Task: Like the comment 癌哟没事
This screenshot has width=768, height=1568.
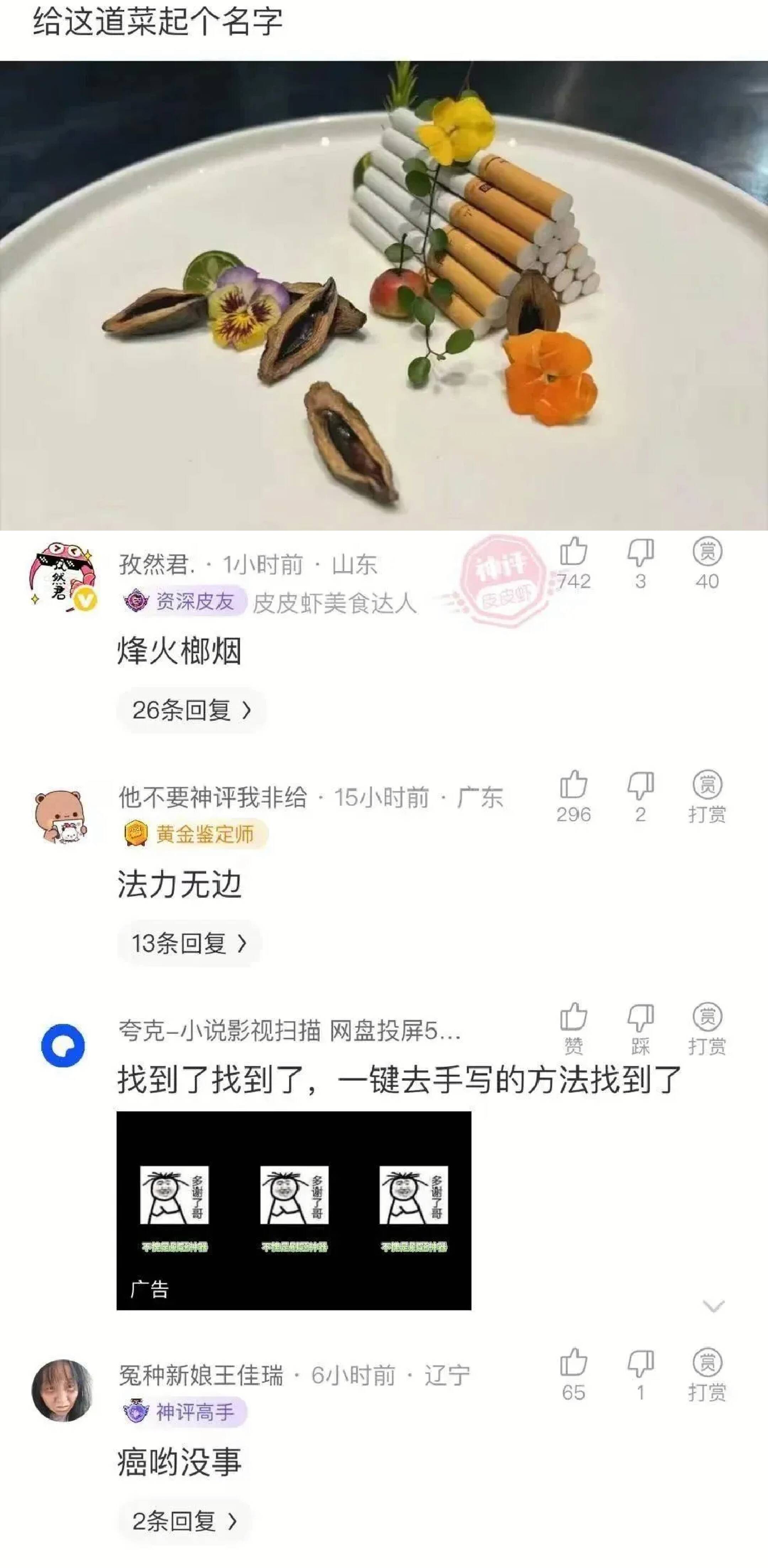Action: (573, 1364)
